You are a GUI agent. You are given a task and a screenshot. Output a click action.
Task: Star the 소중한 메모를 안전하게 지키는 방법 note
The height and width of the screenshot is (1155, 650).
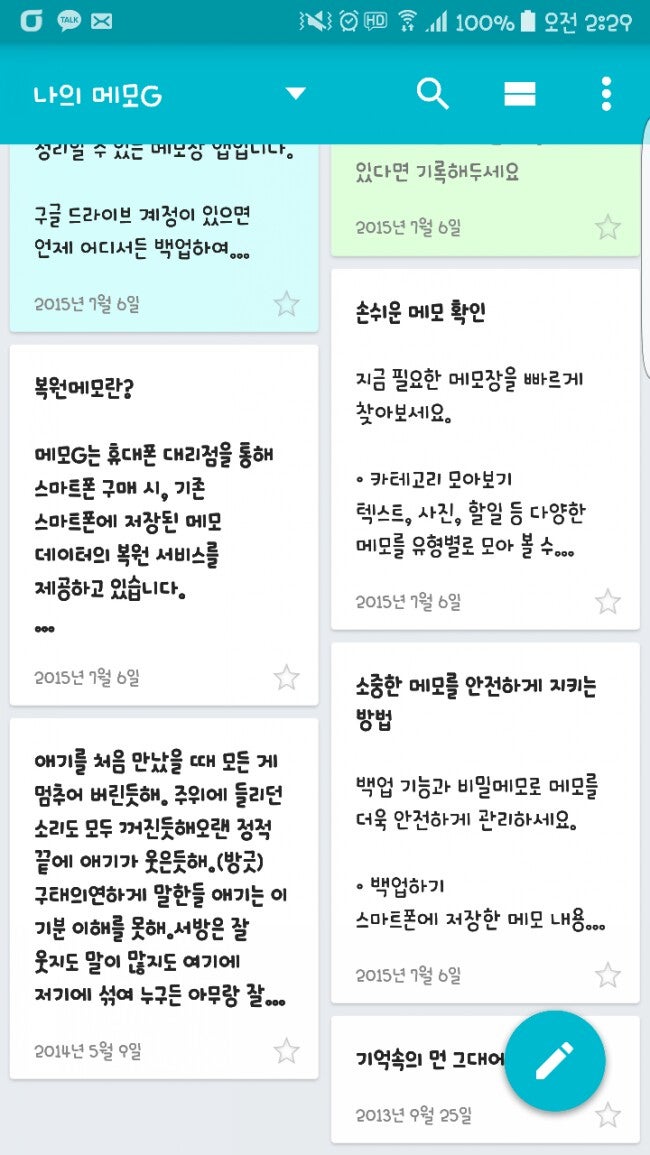[x=607, y=975]
